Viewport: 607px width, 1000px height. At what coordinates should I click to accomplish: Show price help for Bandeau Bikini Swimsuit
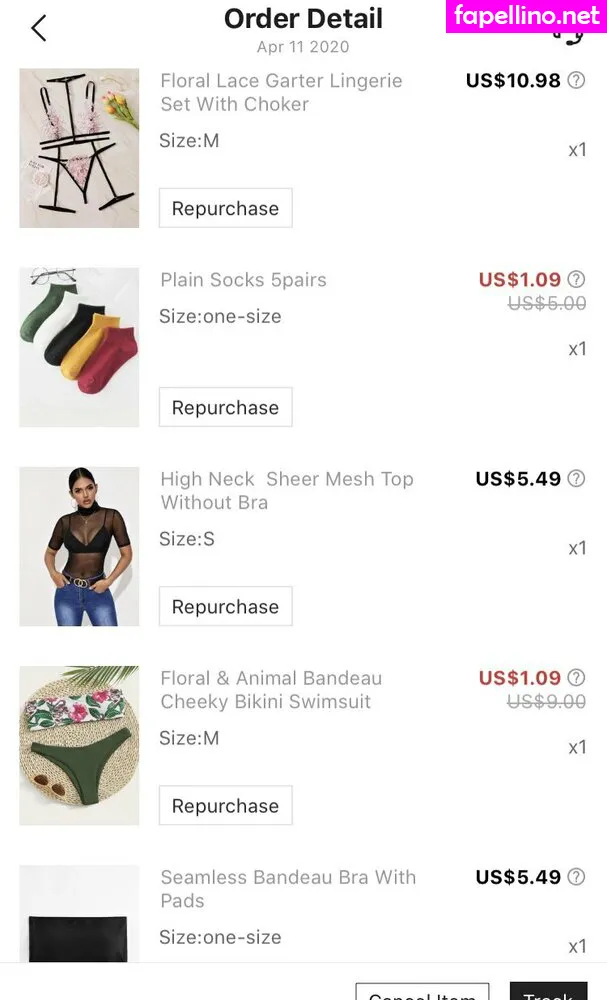[x=576, y=678]
